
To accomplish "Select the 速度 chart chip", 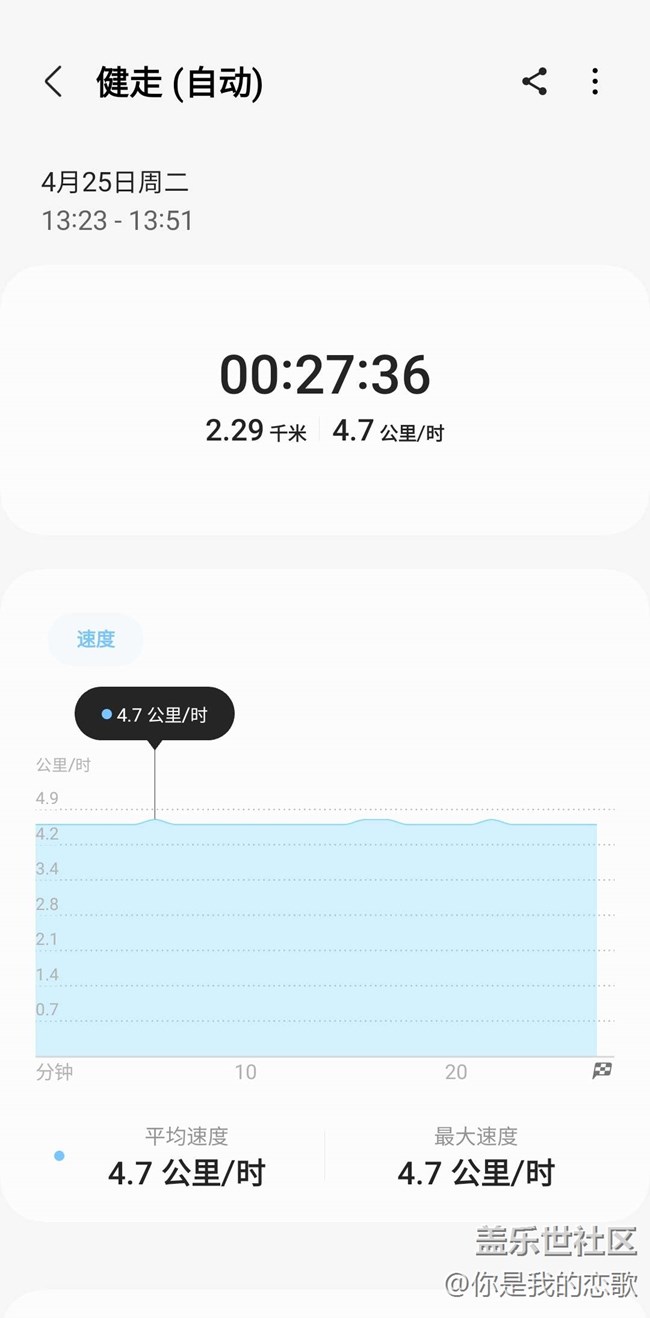I will point(96,639).
